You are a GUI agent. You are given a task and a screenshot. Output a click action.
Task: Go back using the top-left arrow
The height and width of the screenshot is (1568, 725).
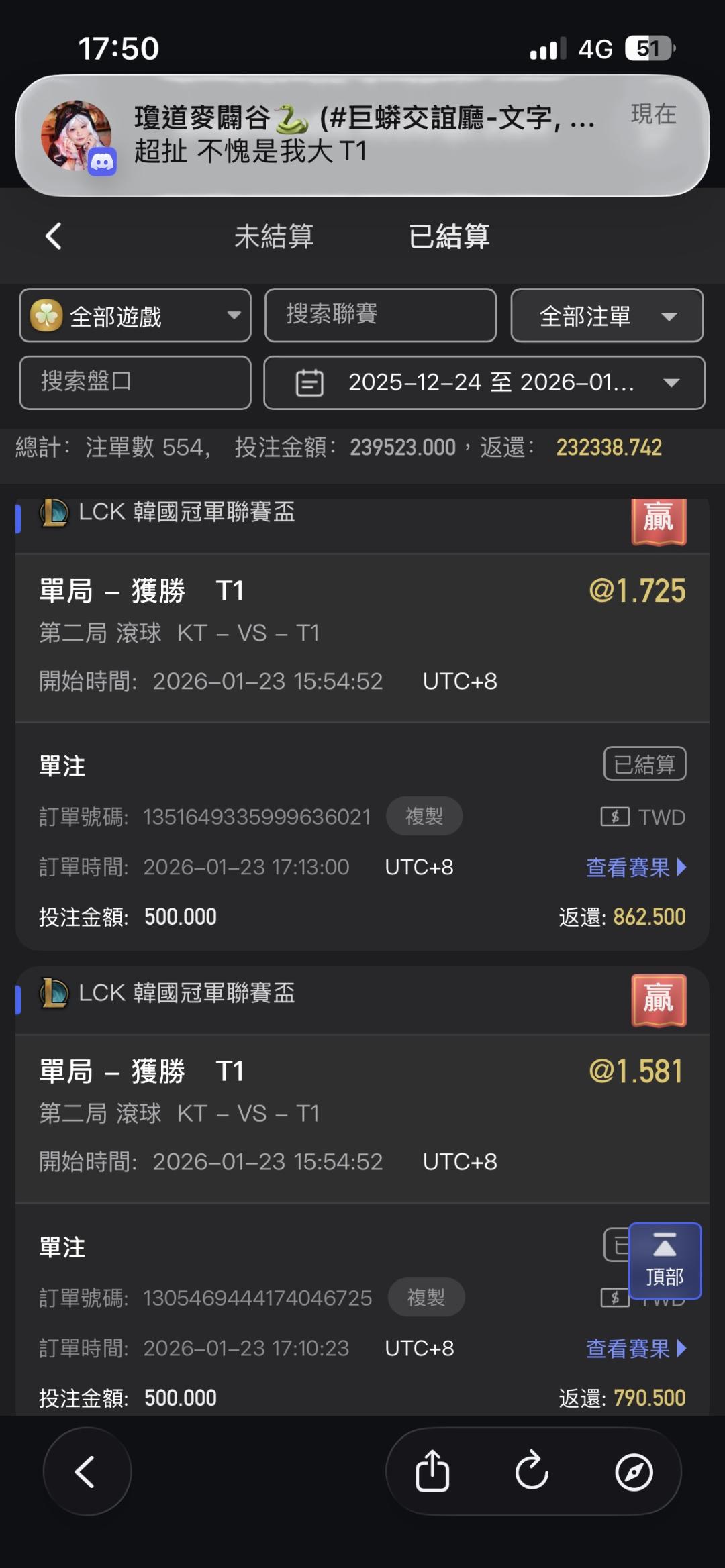point(54,236)
